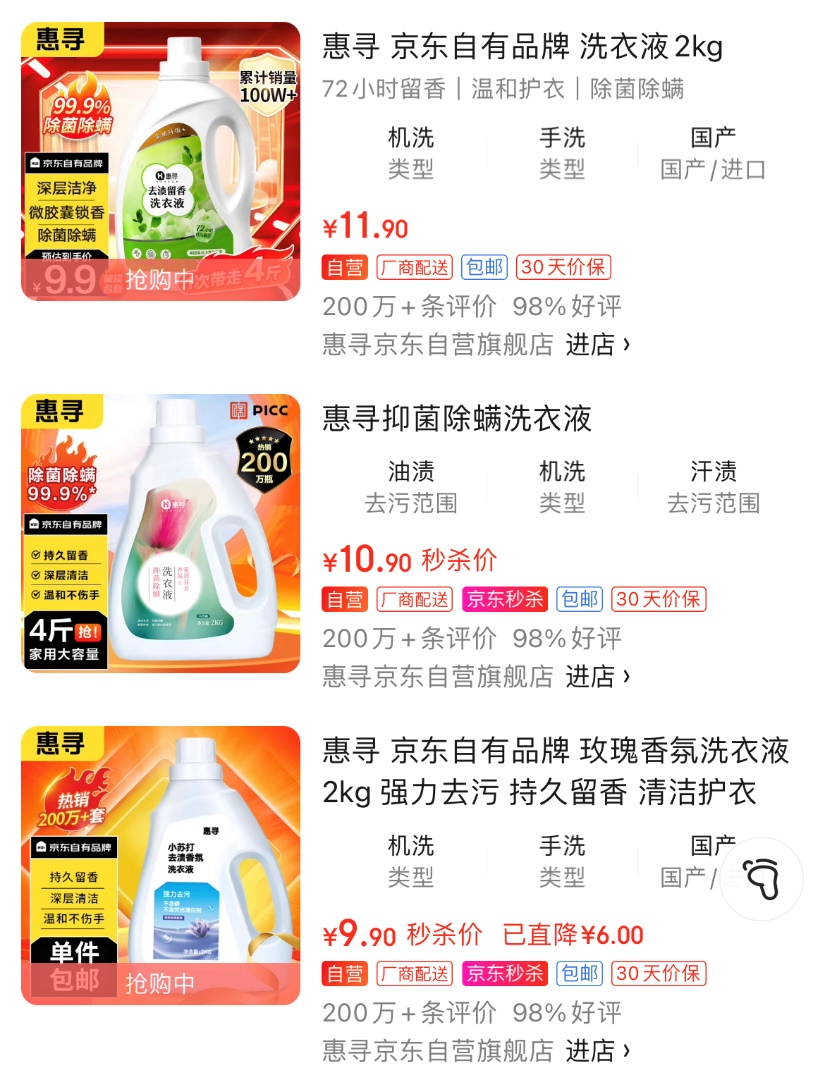Open 玫瑰香氛洗衣液 product image
The height and width of the screenshot is (1087, 825).
161,865
